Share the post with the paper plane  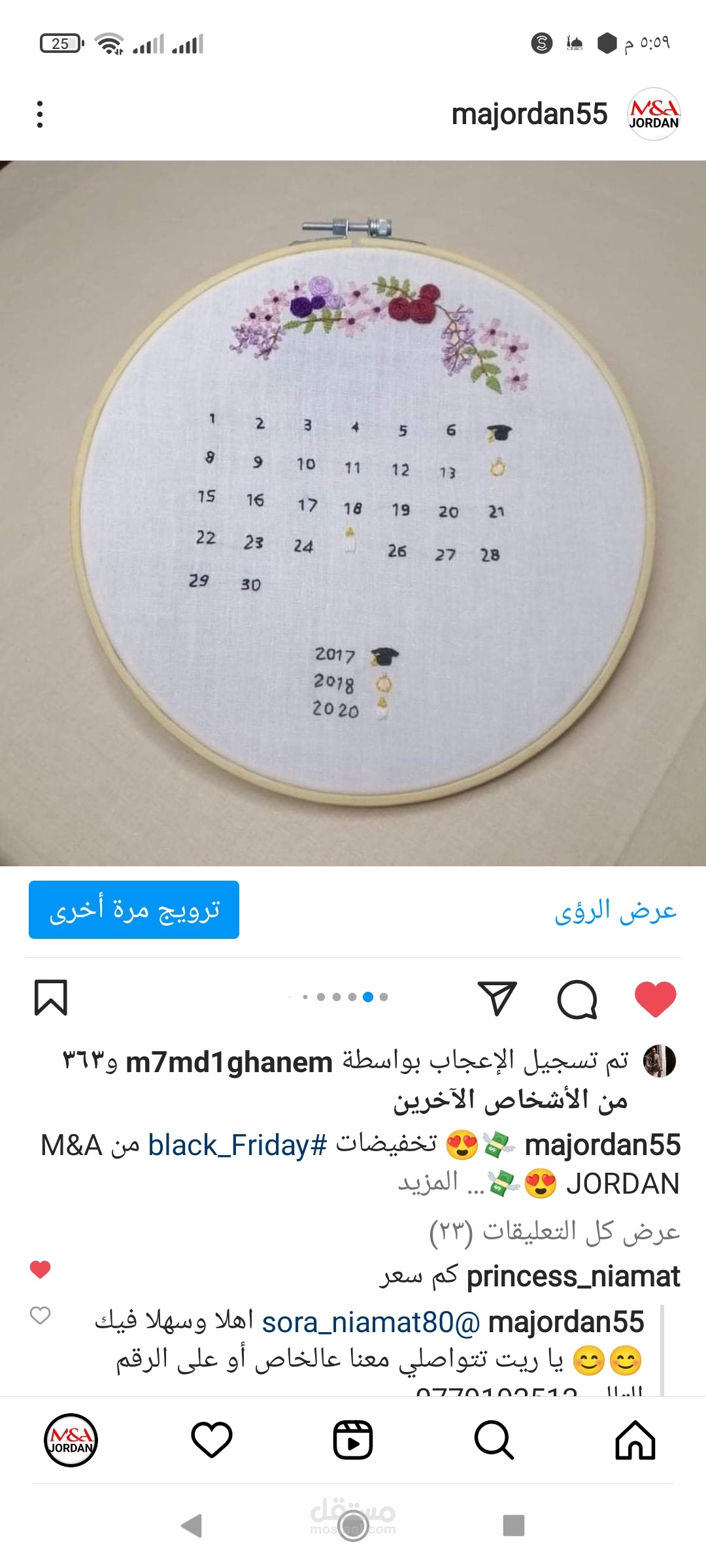click(497, 998)
